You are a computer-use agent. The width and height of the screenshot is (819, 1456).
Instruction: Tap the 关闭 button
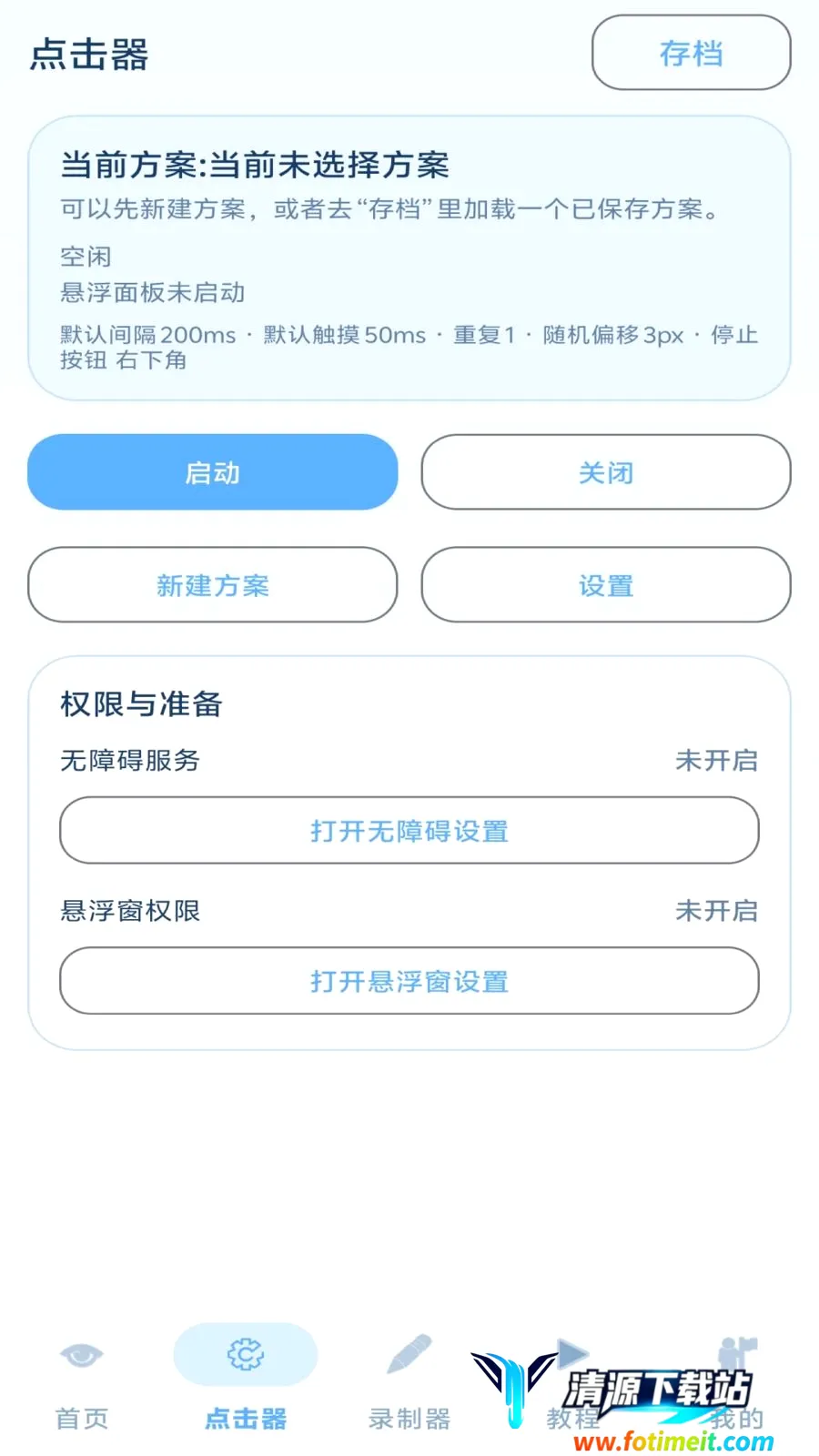[606, 472]
